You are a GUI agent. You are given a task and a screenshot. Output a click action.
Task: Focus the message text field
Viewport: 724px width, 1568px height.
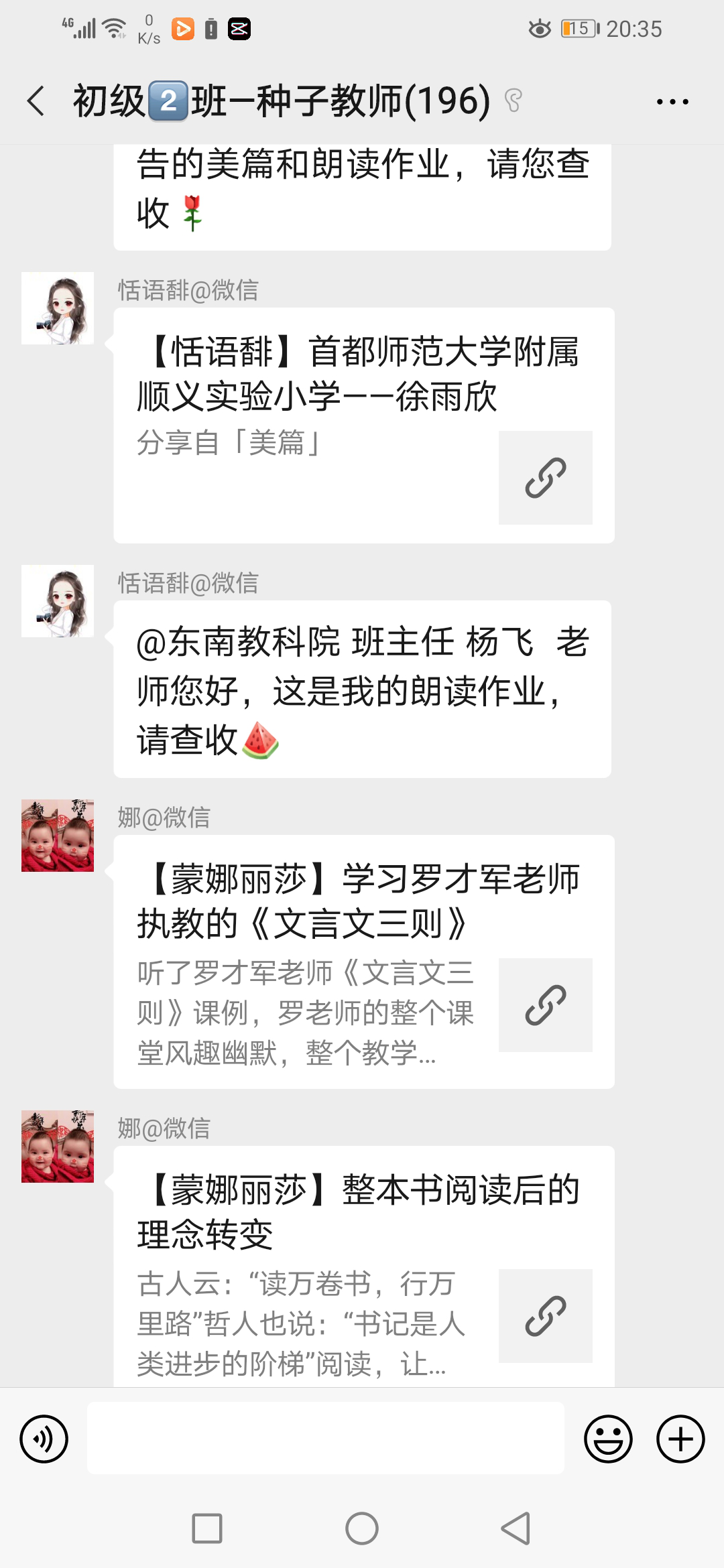(x=326, y=1438)
